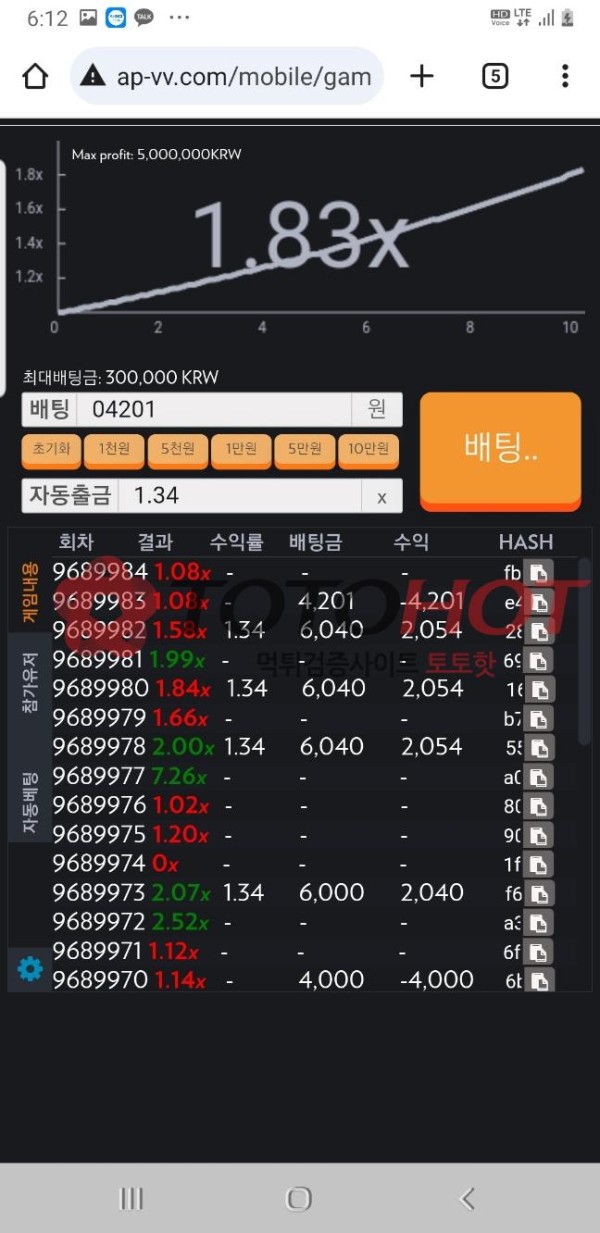Tap the 초기화 reset button
This screenshot has width=600, height=1233.
pyautogui.click(x=50, y=450)
